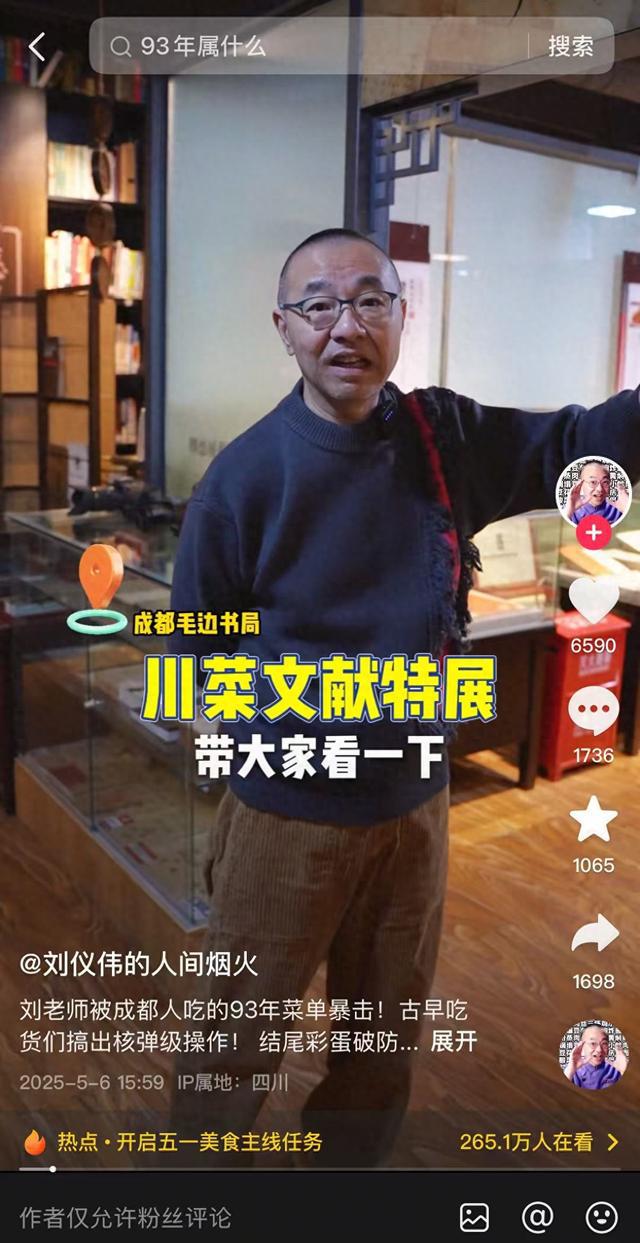Open the rotating music disc
Image resolution: width=640 pixels, height=1243 pixels.
593,1055
